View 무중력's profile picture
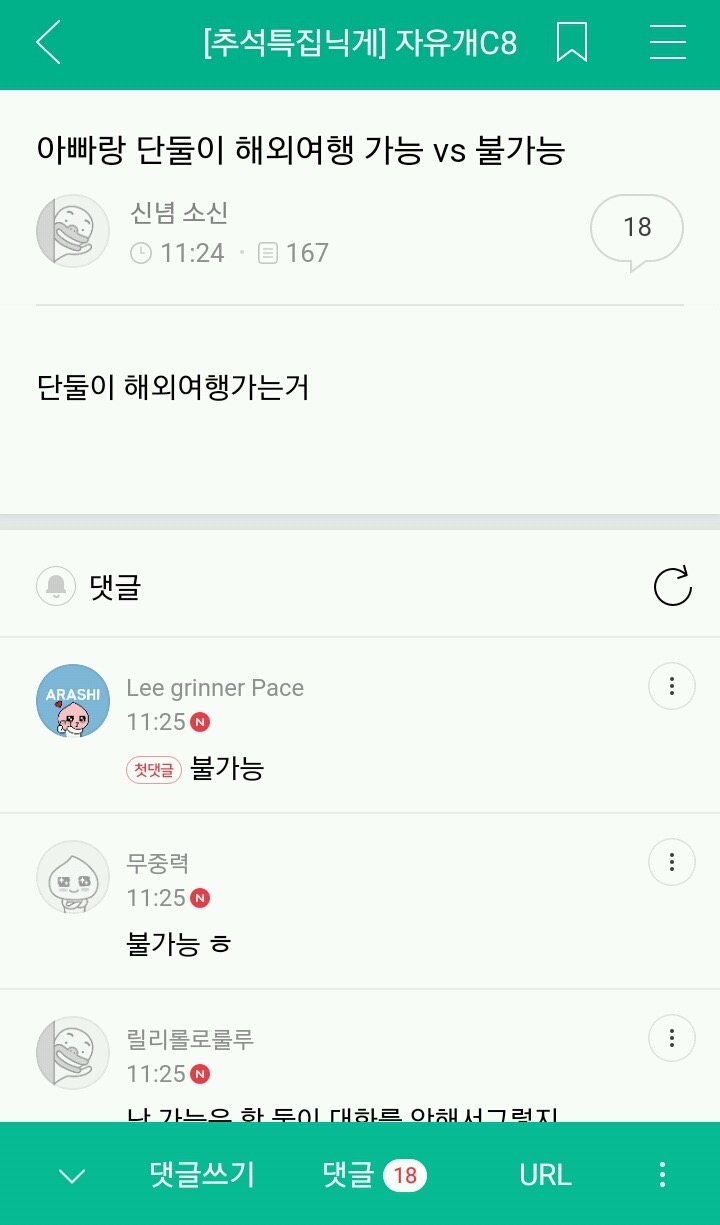The height and width of the screenshot is (1225, 720). 73,877
